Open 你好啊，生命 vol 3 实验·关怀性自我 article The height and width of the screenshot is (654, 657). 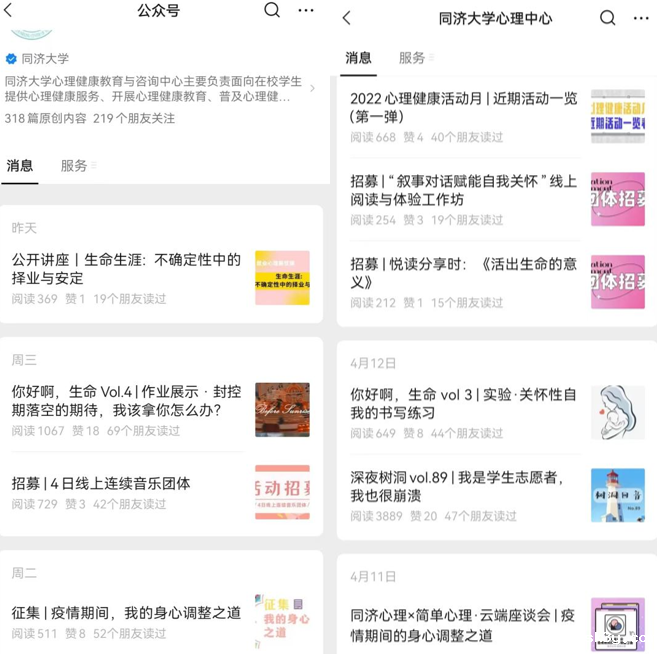[x=463, y=403]
